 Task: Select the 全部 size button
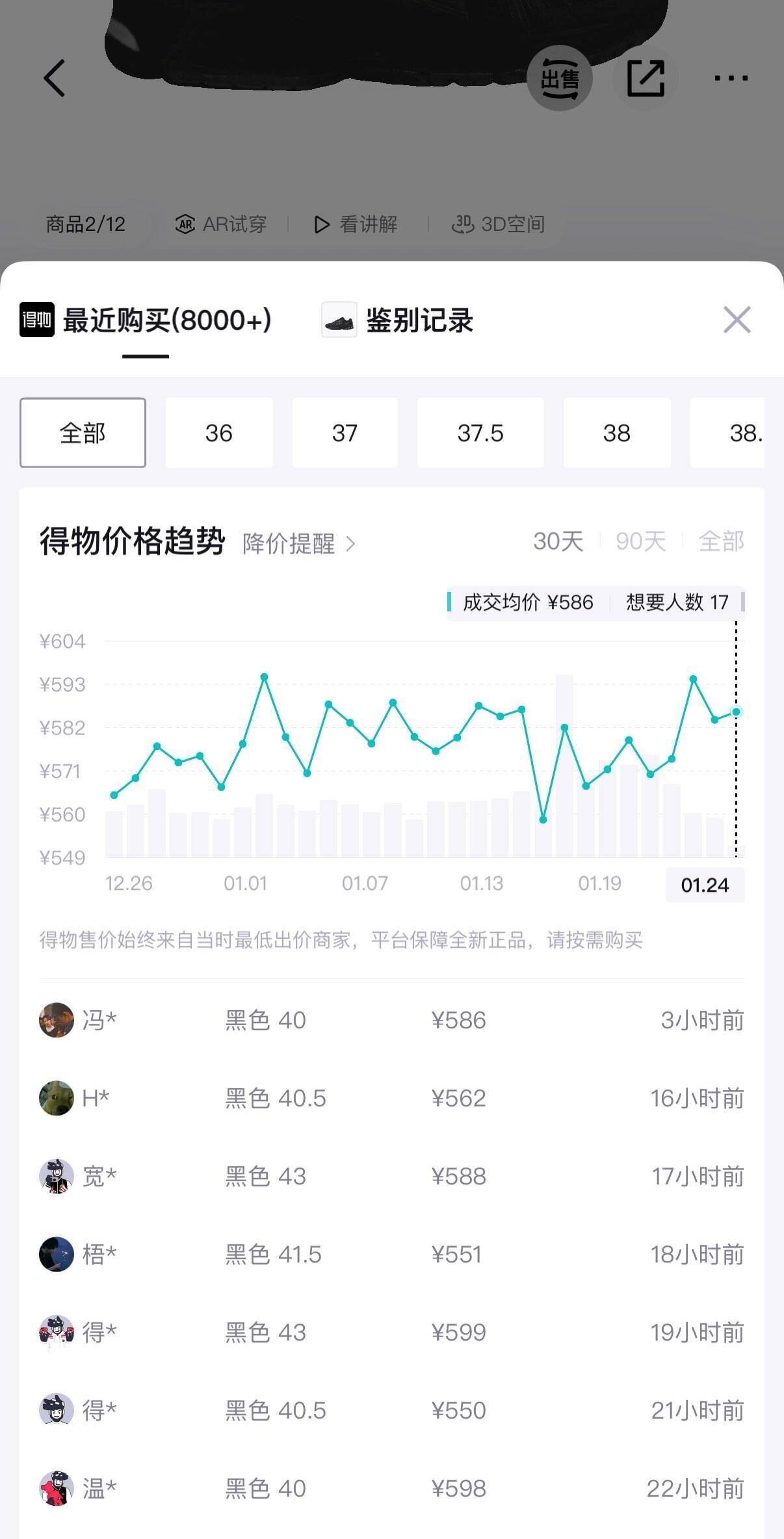click(83, 433)
